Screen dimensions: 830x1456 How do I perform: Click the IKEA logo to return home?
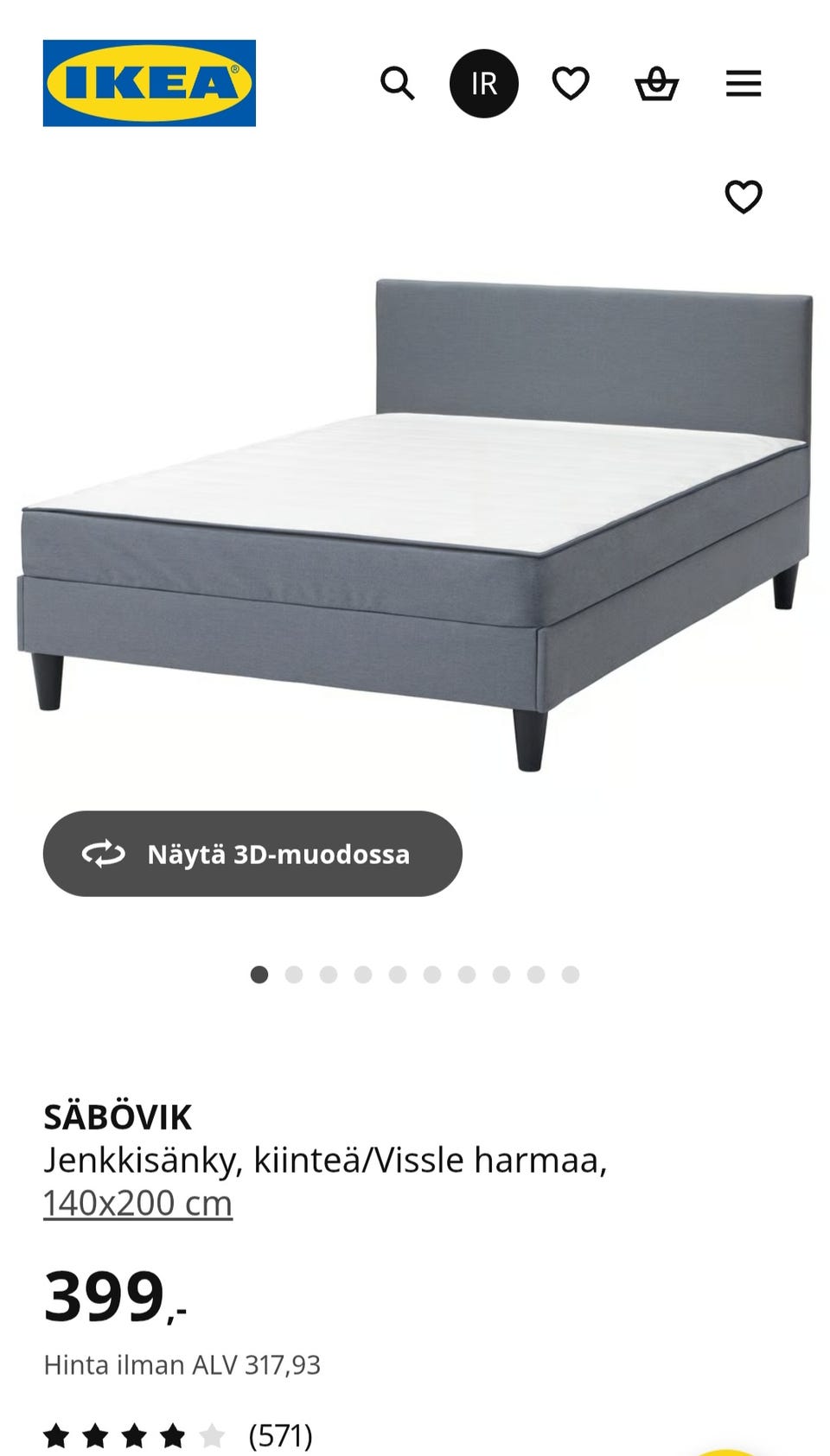[x=152, y=82]
